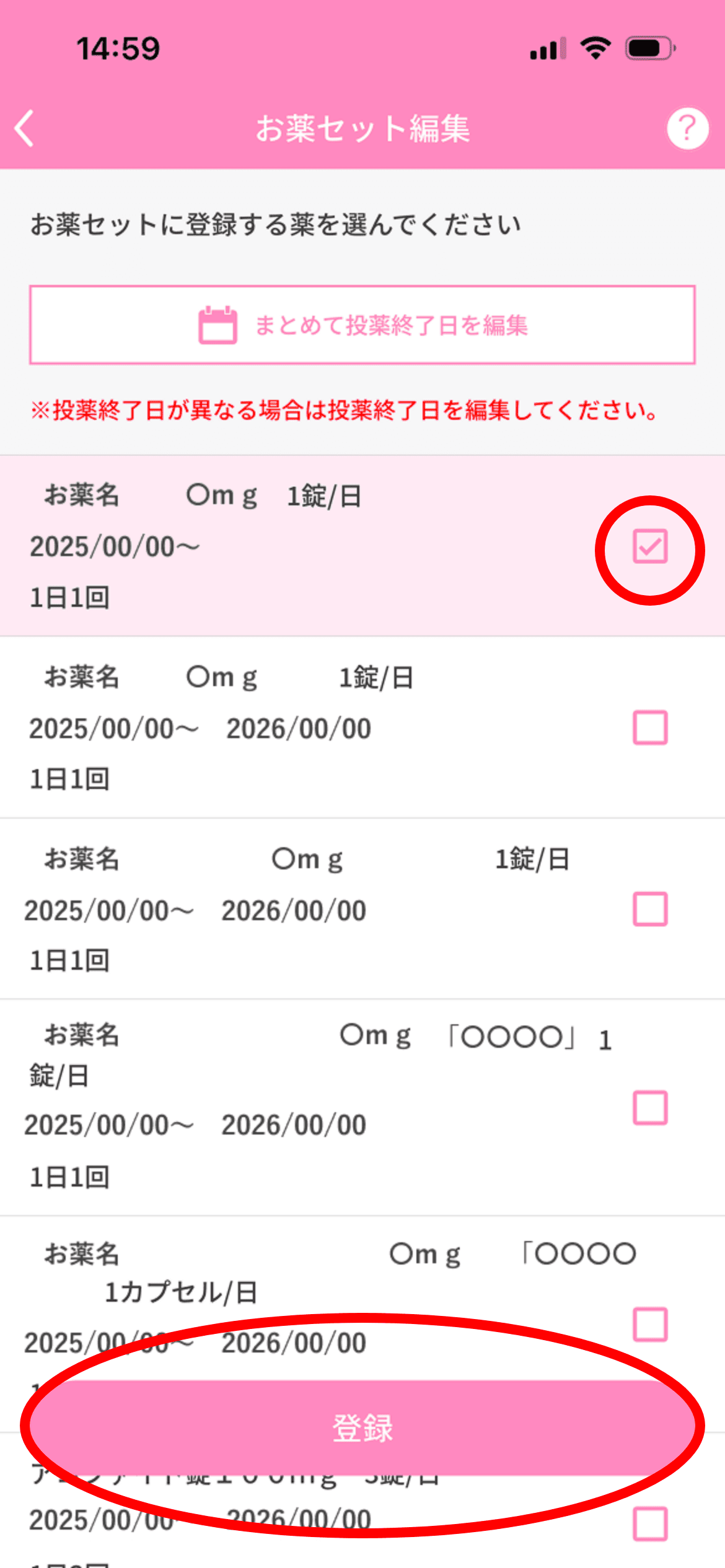Screen dimensions: 725x1568
Task: Enable the checkbox for the fourth medicine
Action: coord(650,1107)
